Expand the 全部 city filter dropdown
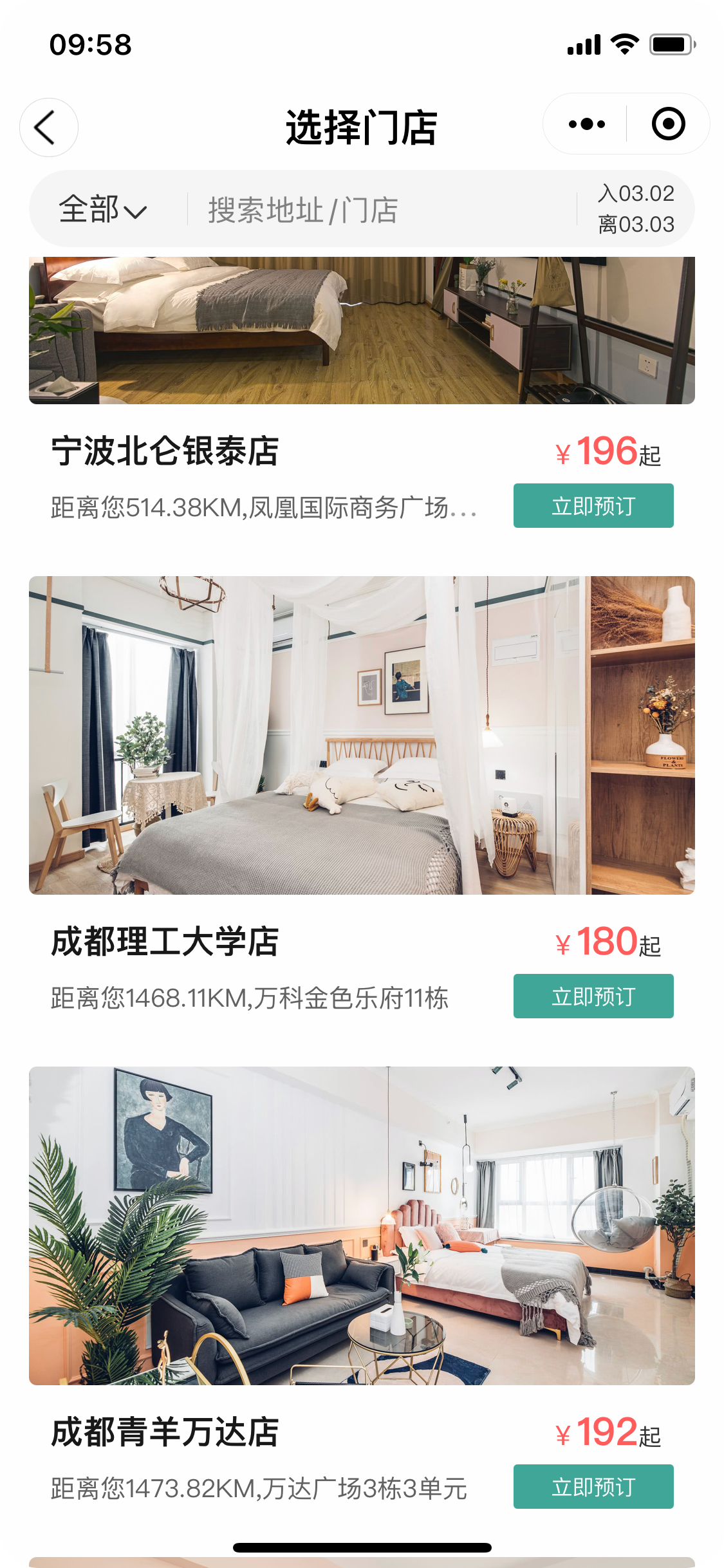The image size is (724, 1568). pos(103,209)
